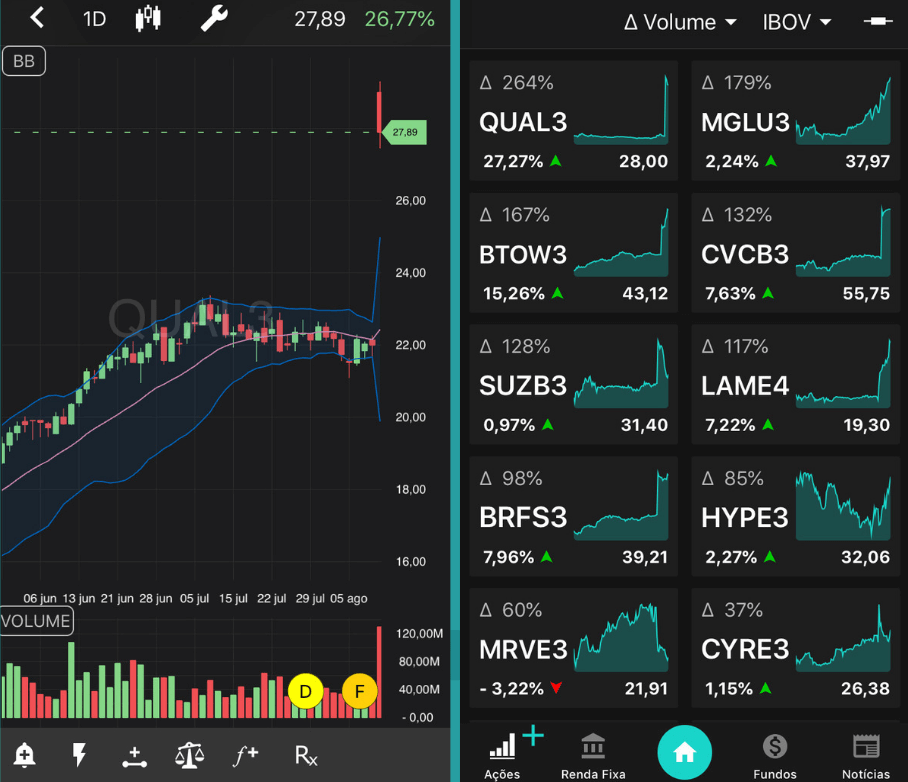The height and width of the screenshot is (782, 908).
Task: Create a price alert with the bell icon
Action: click(24, 755)
